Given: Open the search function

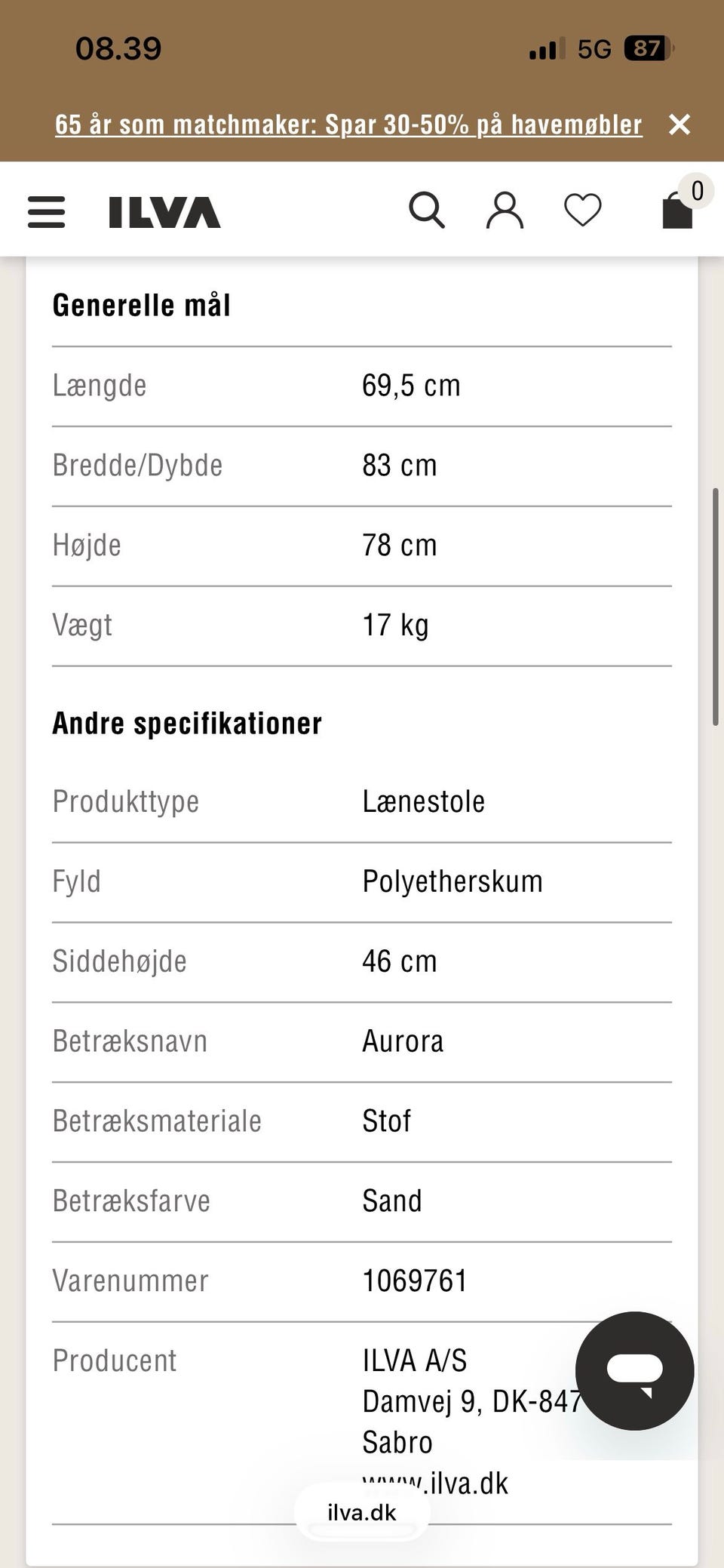Looking at the screenshot, I should pos(428,211).
